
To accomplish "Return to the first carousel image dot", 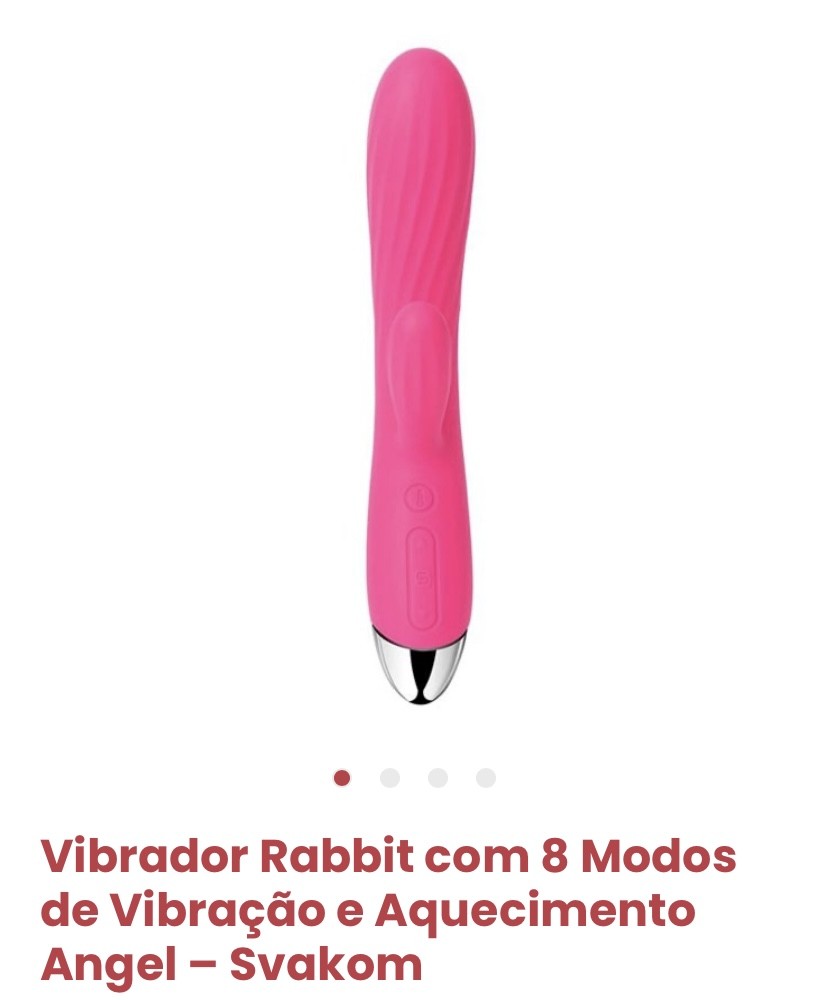I will [x=342, y=778].
